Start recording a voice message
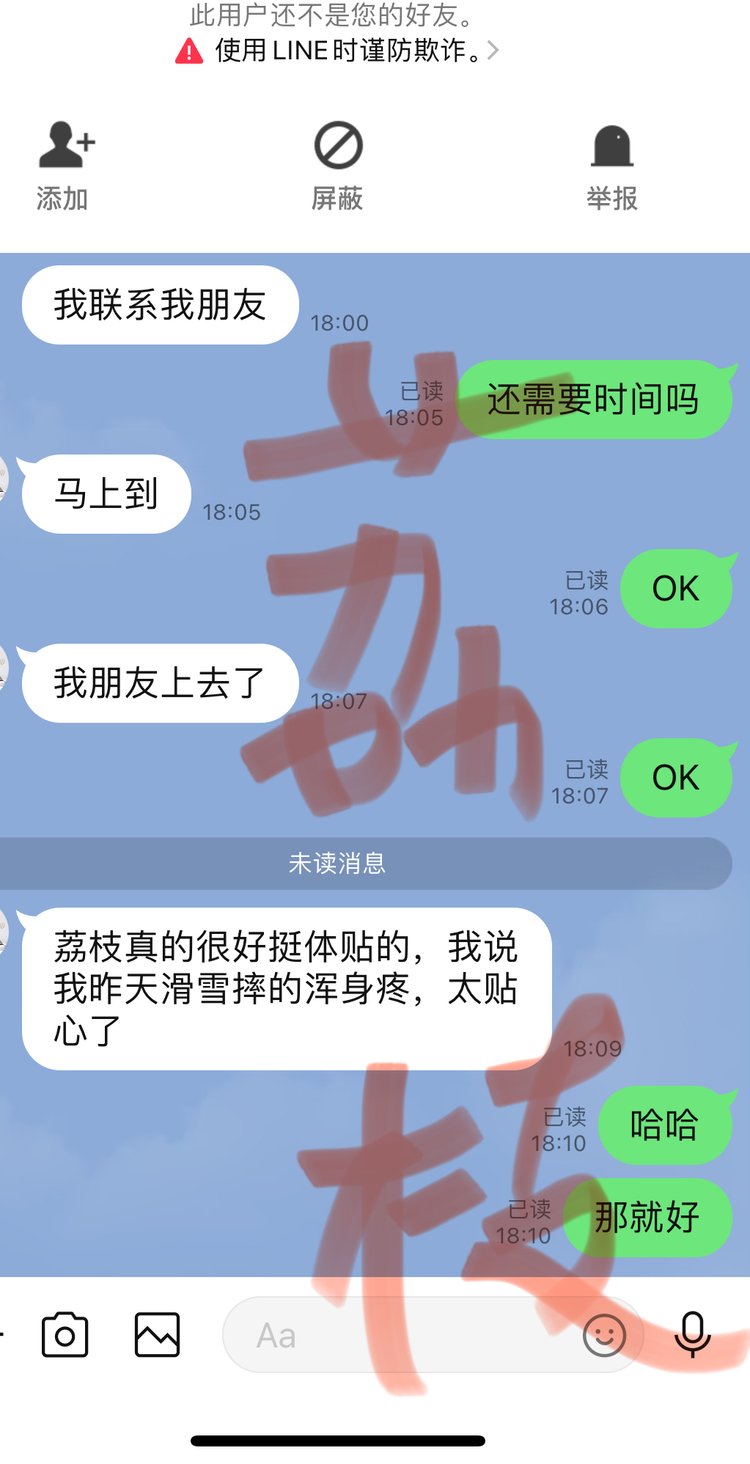This screenshot has height=1464, width=750. click(692, 1335)
